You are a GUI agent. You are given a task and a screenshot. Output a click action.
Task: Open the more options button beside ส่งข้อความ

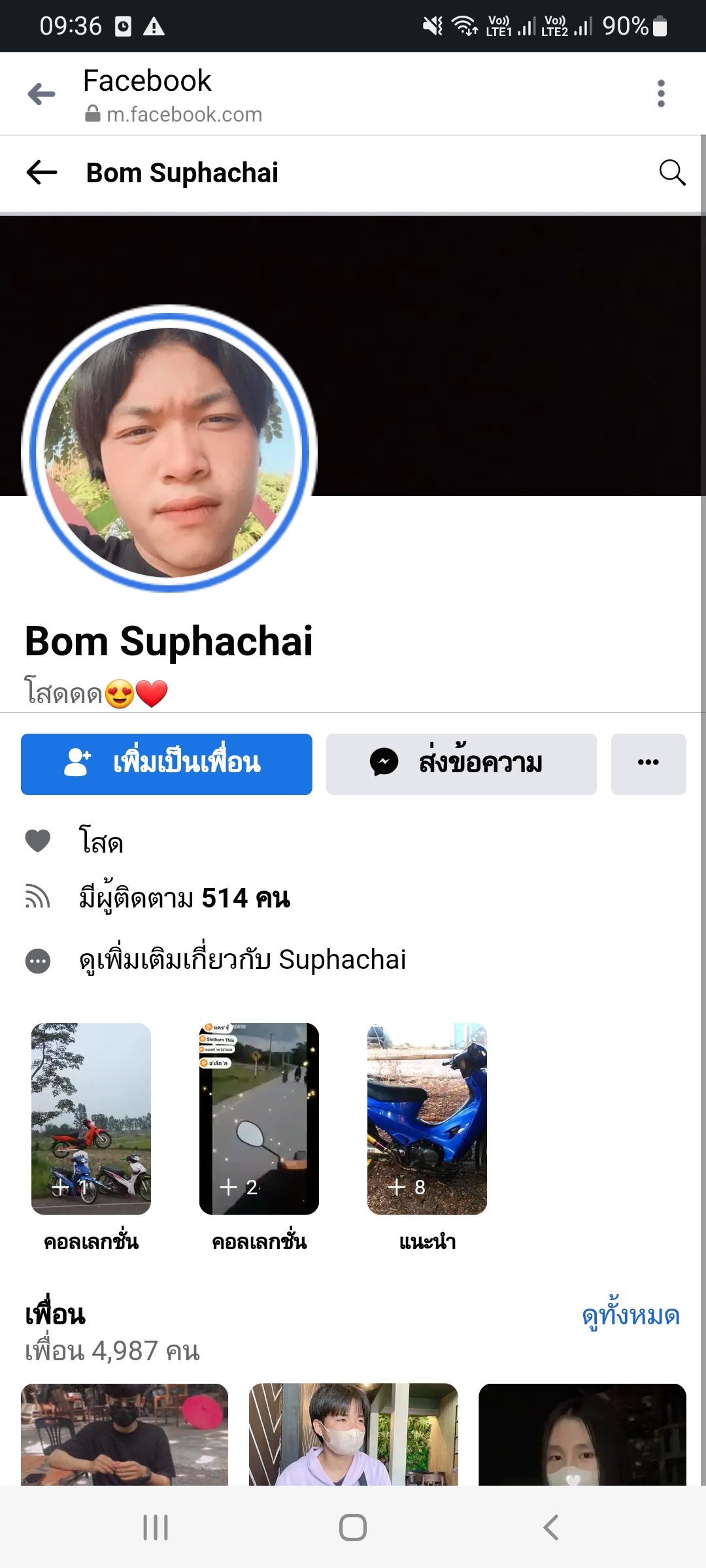pyautogui.click(x=648, y=764)
